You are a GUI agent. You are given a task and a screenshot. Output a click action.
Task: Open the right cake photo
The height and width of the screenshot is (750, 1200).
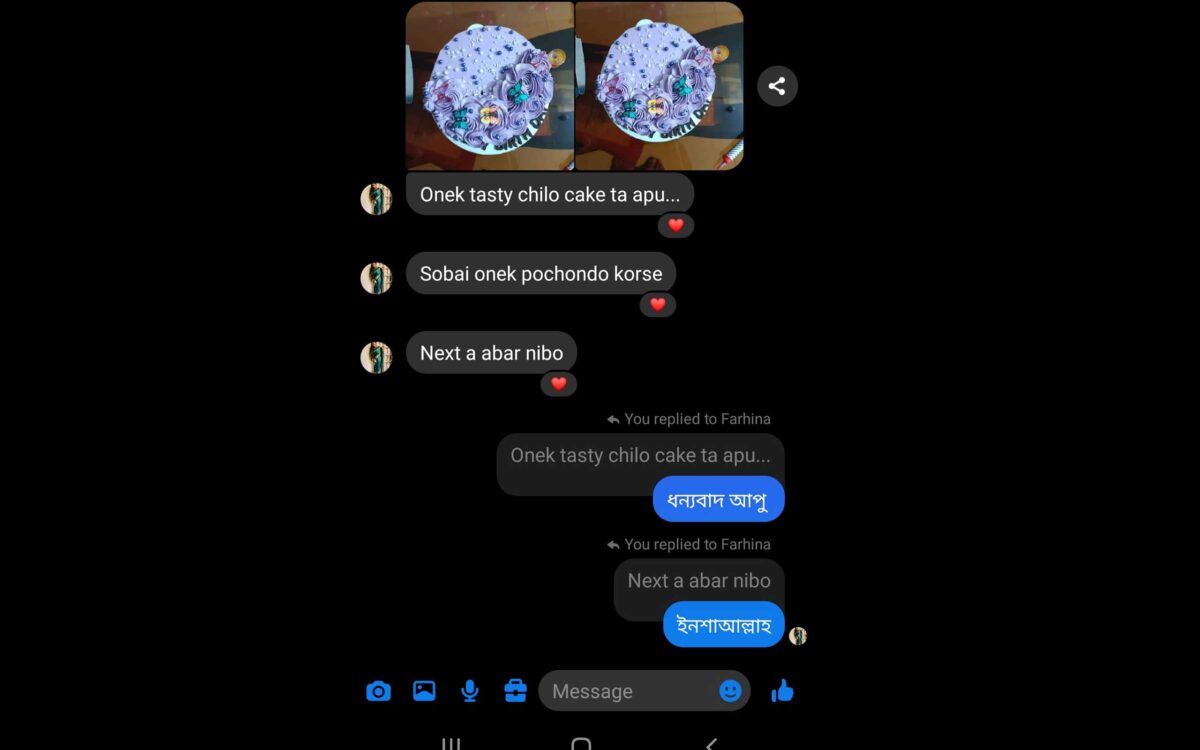pos(659,86)
